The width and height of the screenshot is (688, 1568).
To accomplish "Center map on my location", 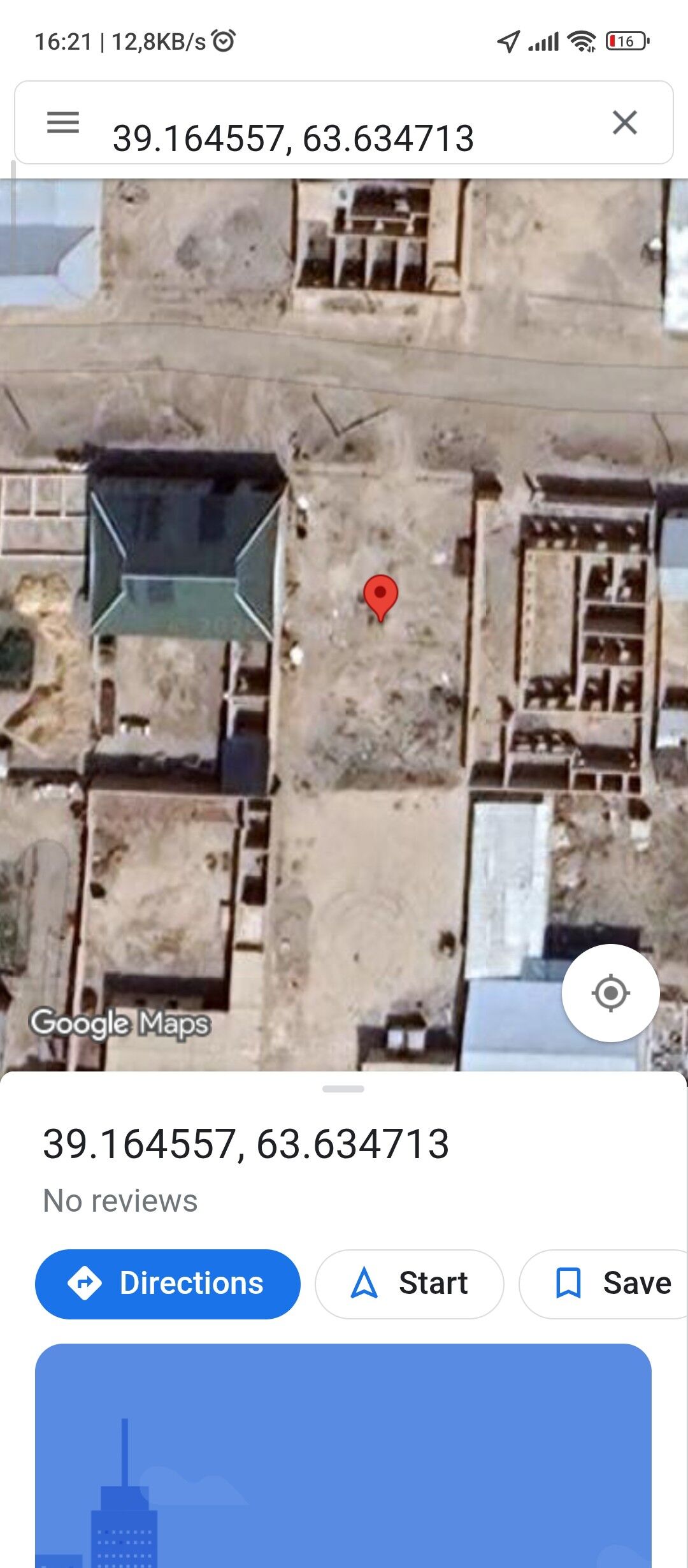I will pos(610,993).
